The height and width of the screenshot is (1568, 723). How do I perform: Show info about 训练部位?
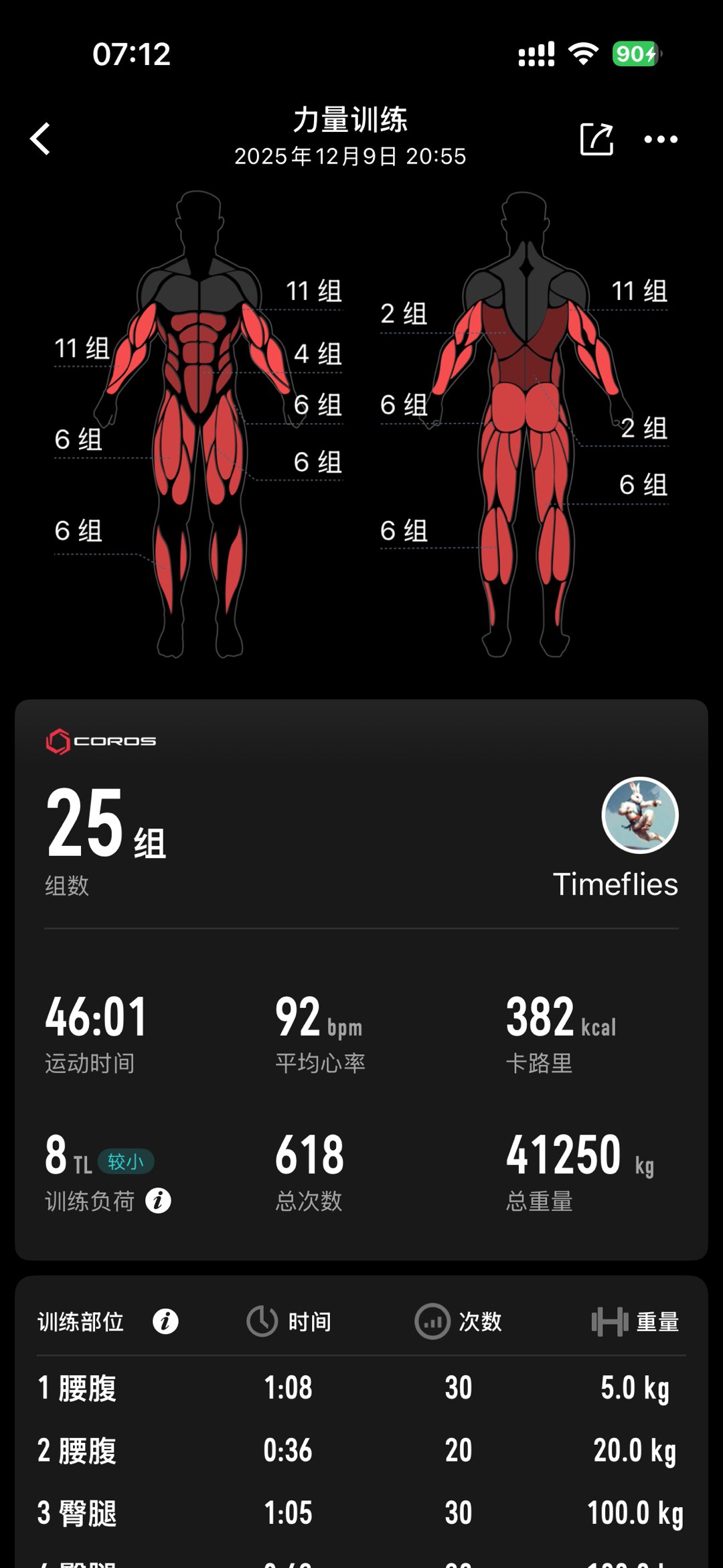click(165, 1322)
